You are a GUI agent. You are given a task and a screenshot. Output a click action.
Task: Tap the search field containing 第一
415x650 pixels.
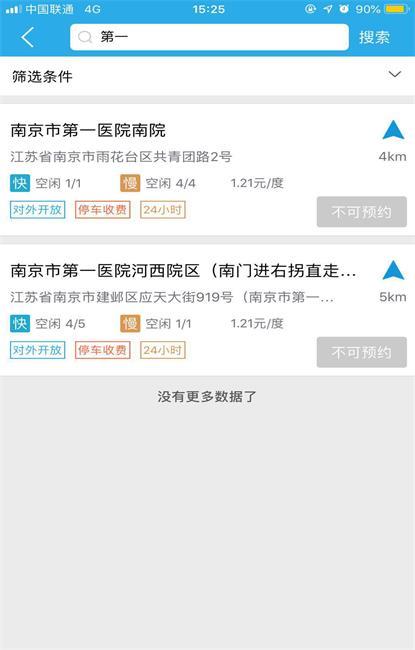(x=209, y=37)
